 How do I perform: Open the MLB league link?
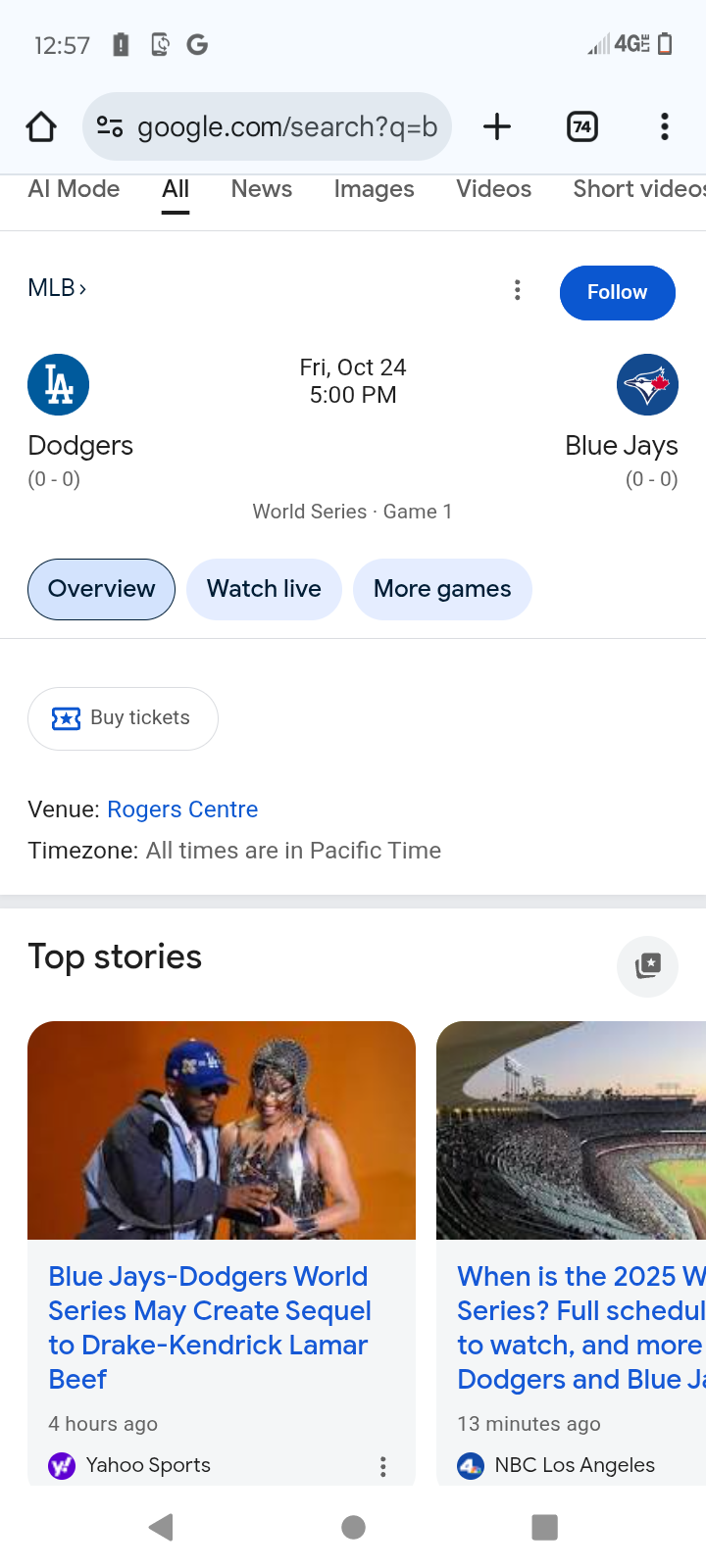(57, 288)
